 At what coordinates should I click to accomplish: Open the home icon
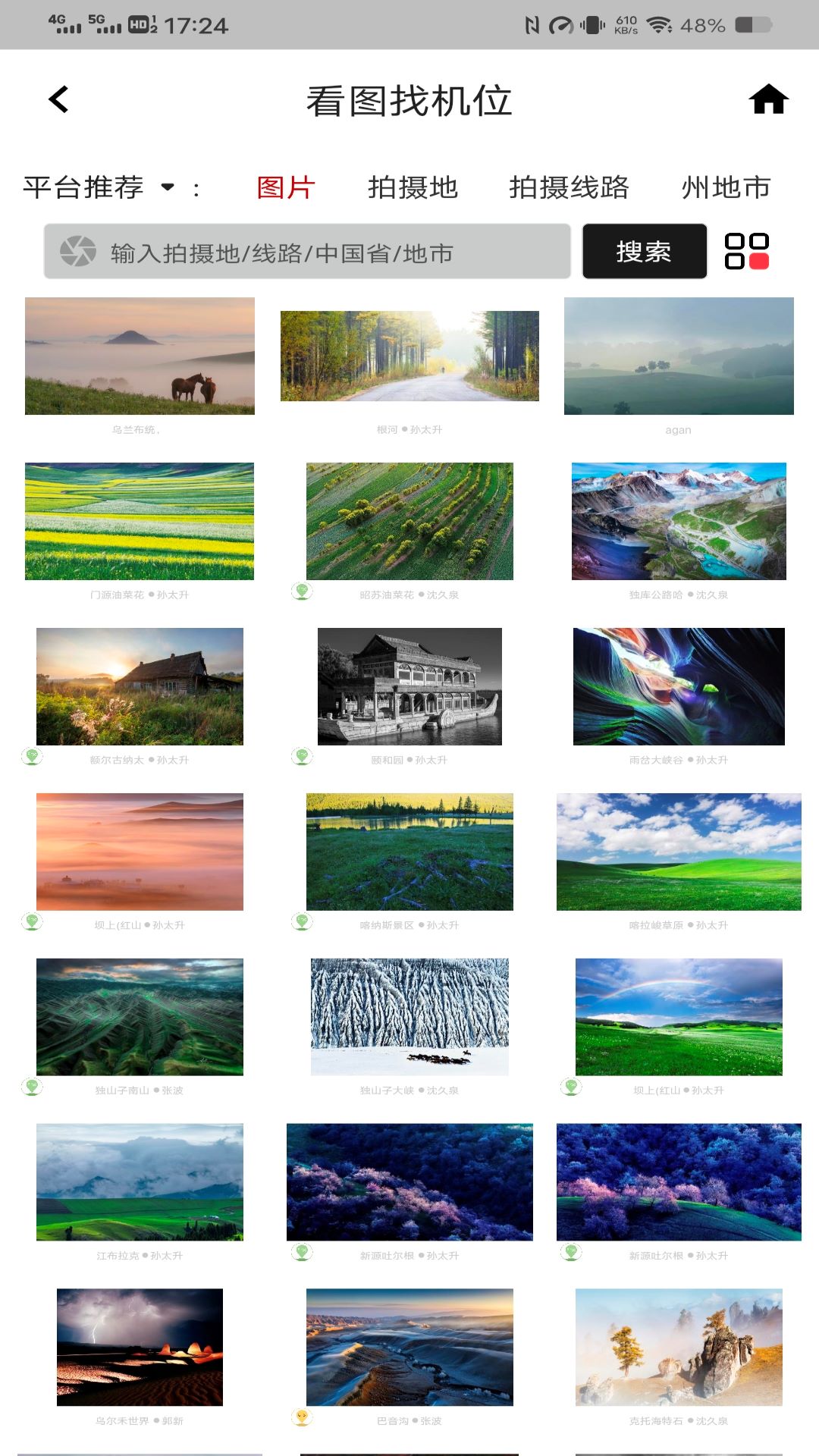pyautogui.click(x=768, y=99)
